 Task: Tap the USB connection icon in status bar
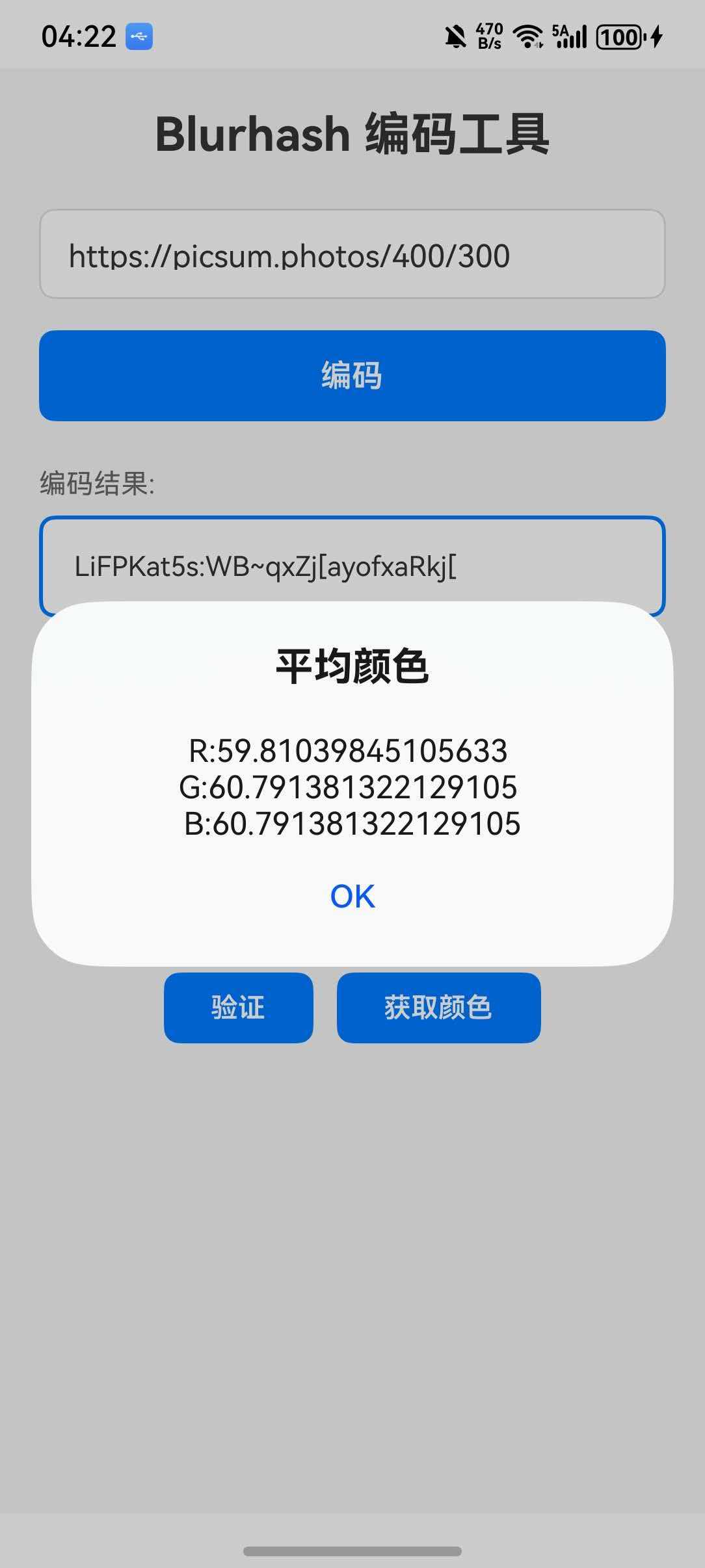[139, 38]
